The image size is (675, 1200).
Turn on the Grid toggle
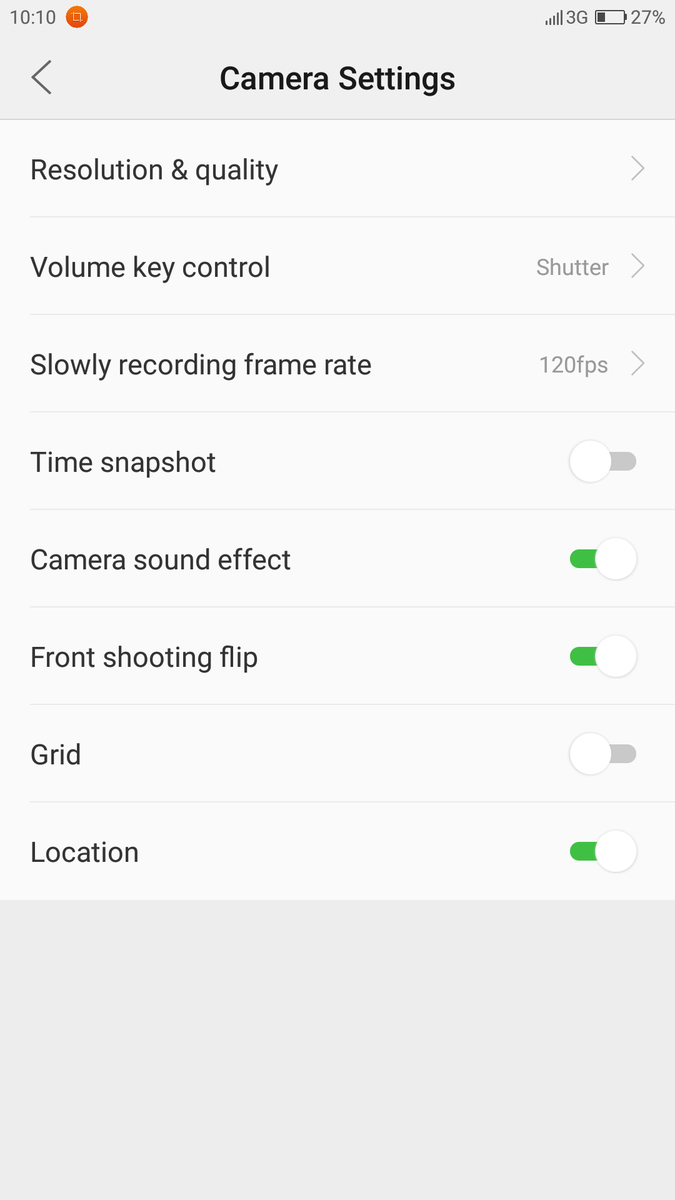(x=602, y=754)
